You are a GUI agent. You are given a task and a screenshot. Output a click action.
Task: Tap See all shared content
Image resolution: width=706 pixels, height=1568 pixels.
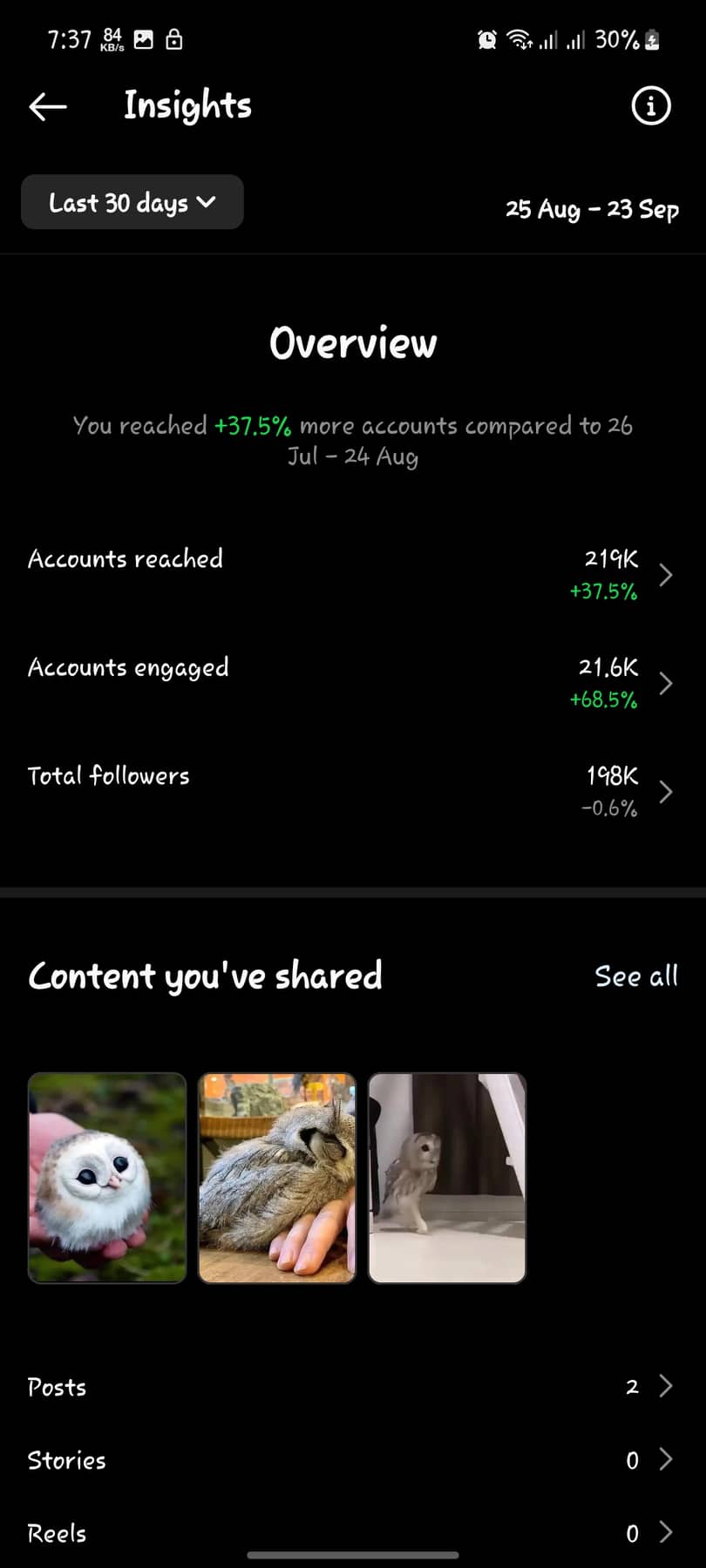[x=636, y=977]
